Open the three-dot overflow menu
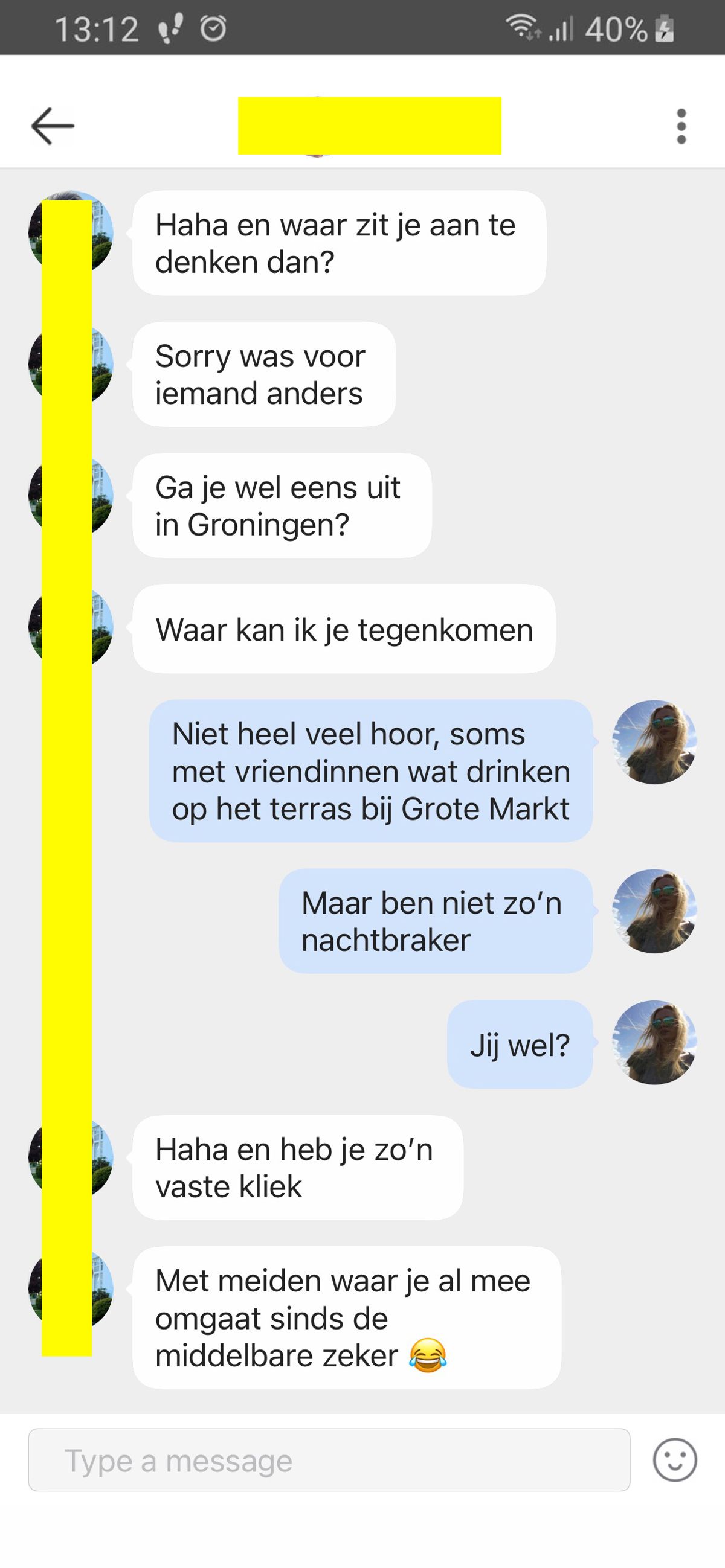Screen dimensions: 725x1568 click(x=681, y=127)
